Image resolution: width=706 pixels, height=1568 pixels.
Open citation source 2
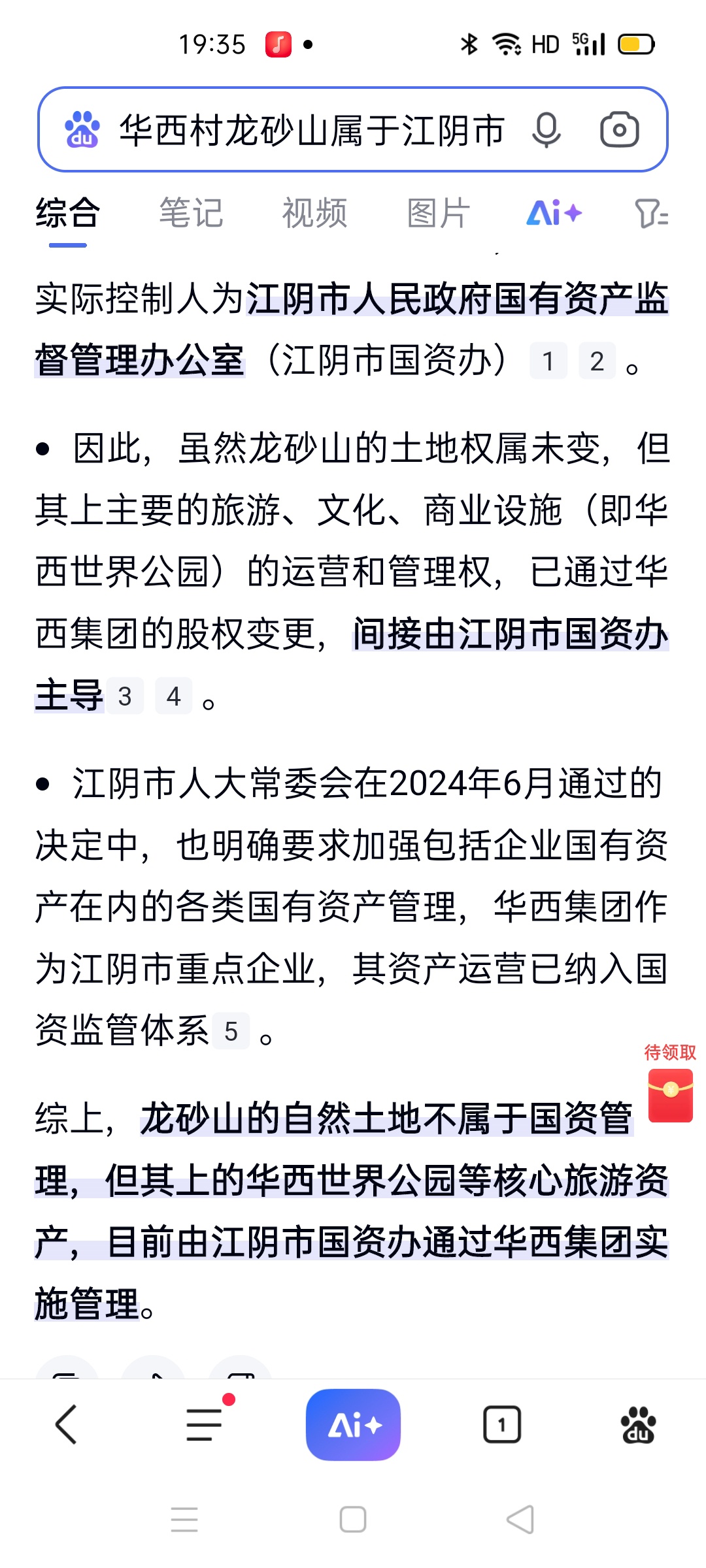597,361
